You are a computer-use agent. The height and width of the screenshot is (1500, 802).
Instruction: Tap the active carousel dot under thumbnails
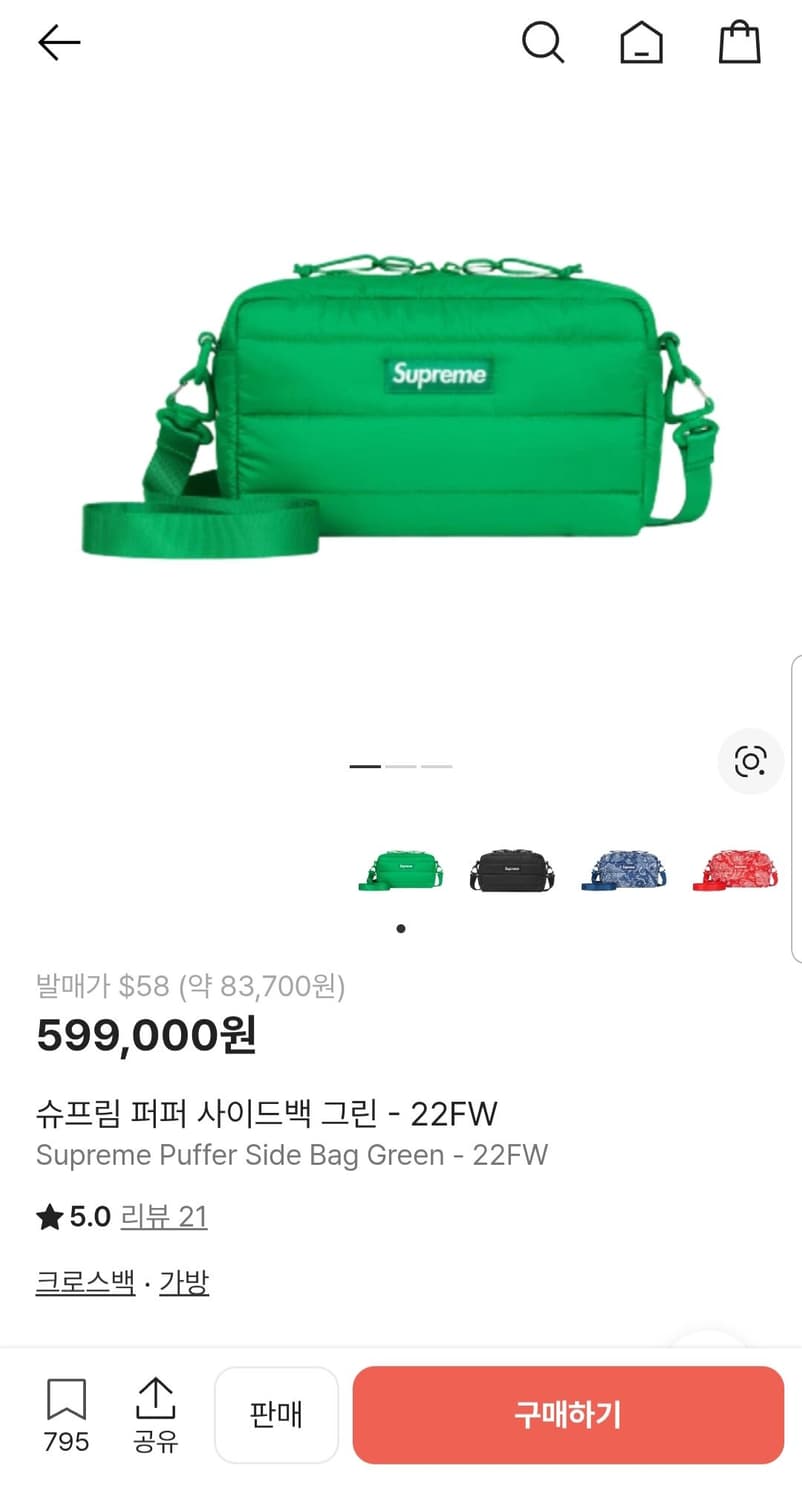400,928
